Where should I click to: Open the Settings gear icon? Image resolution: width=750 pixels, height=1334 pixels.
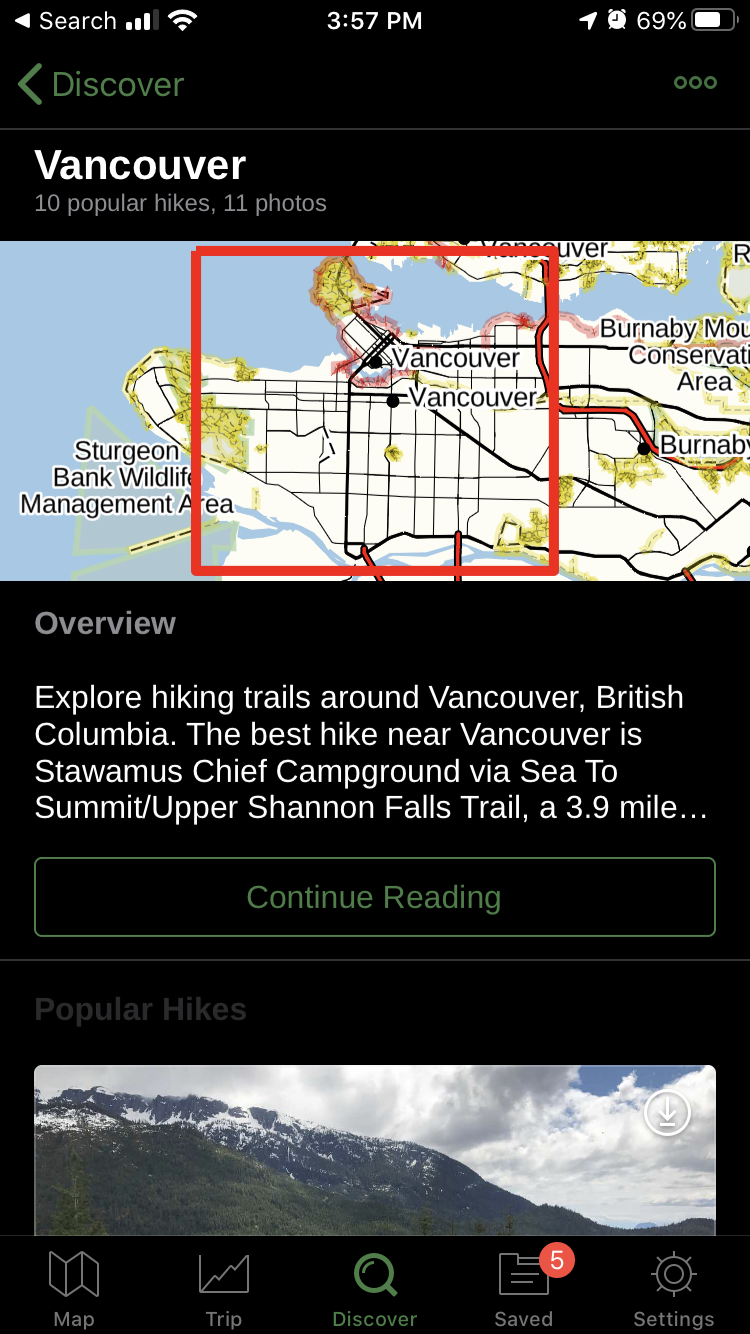673,1275
